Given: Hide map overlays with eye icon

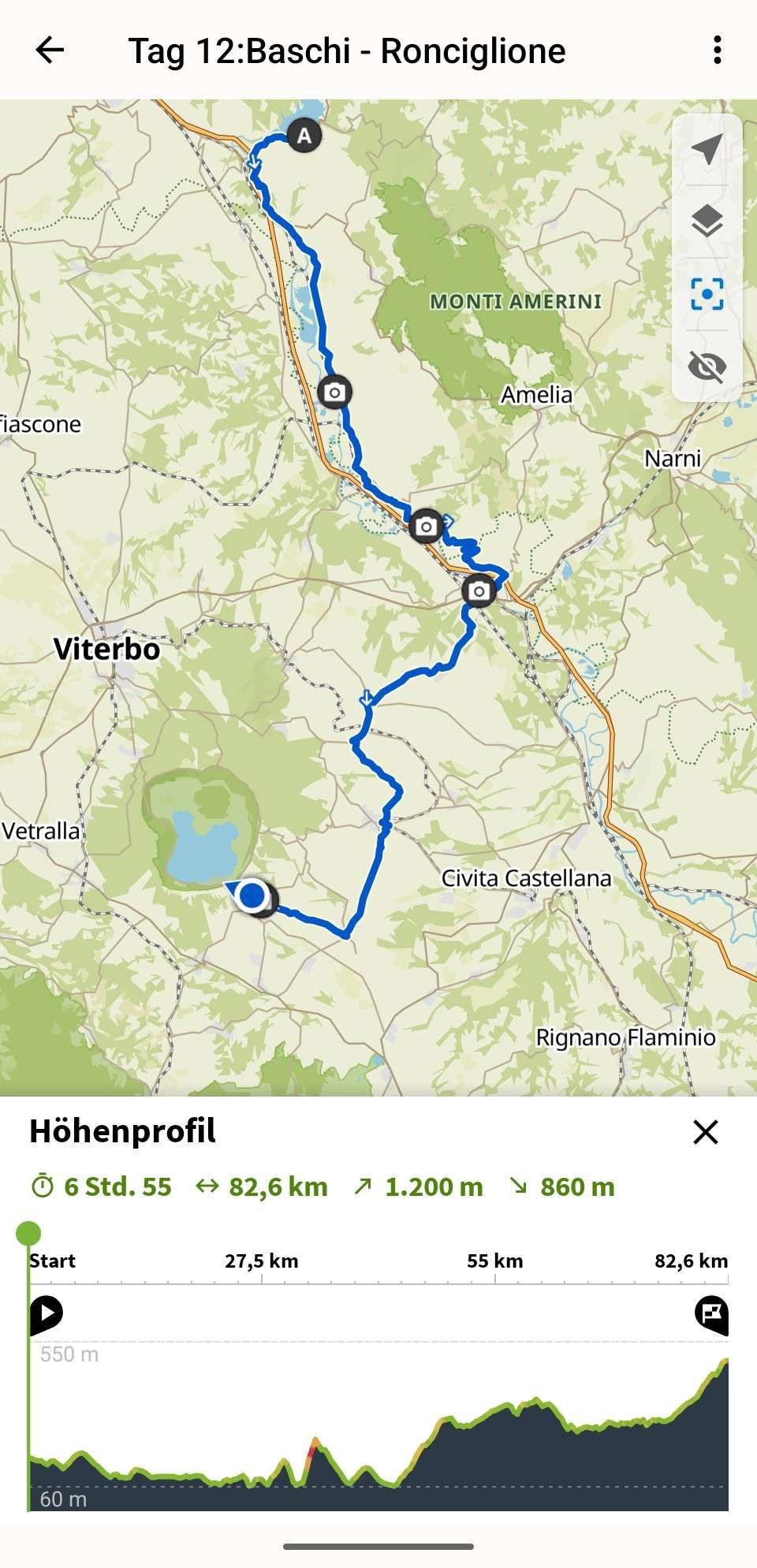Looking at the screenshot, I should (x=707, y=367).
